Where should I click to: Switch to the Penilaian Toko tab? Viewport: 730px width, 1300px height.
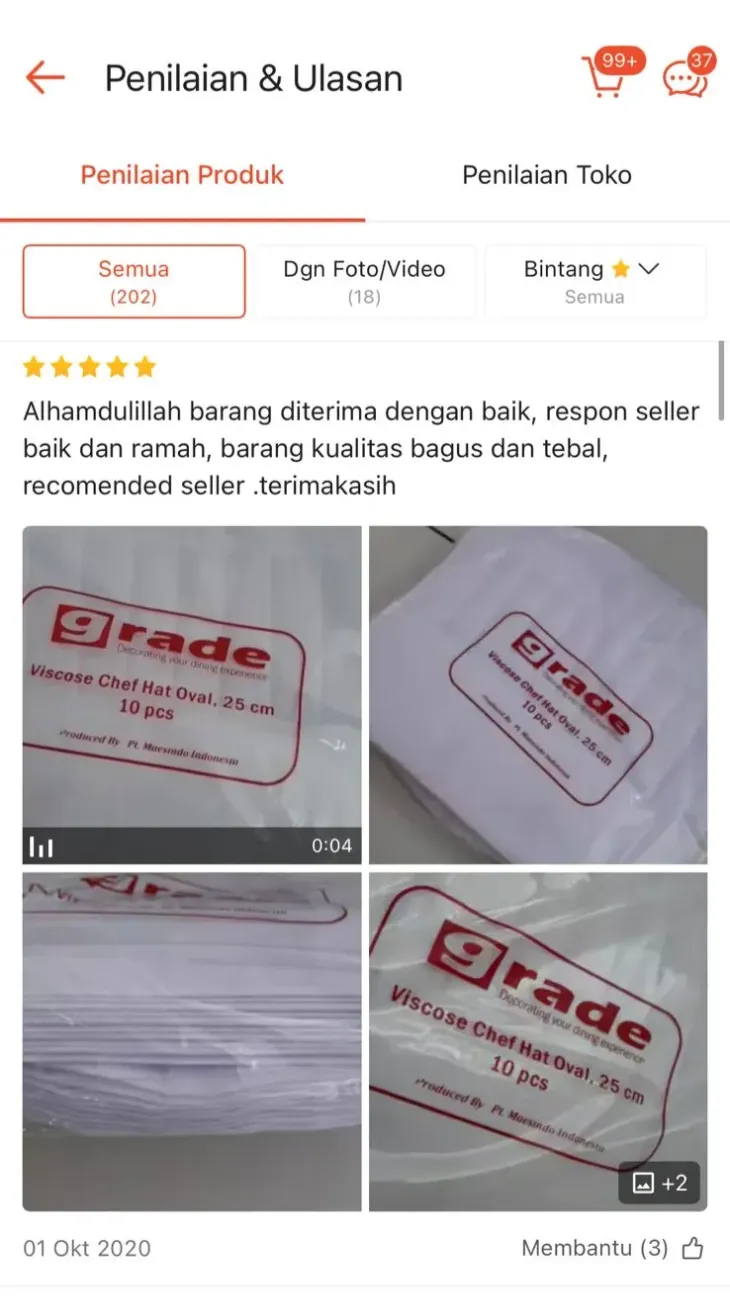pos(546,175)
